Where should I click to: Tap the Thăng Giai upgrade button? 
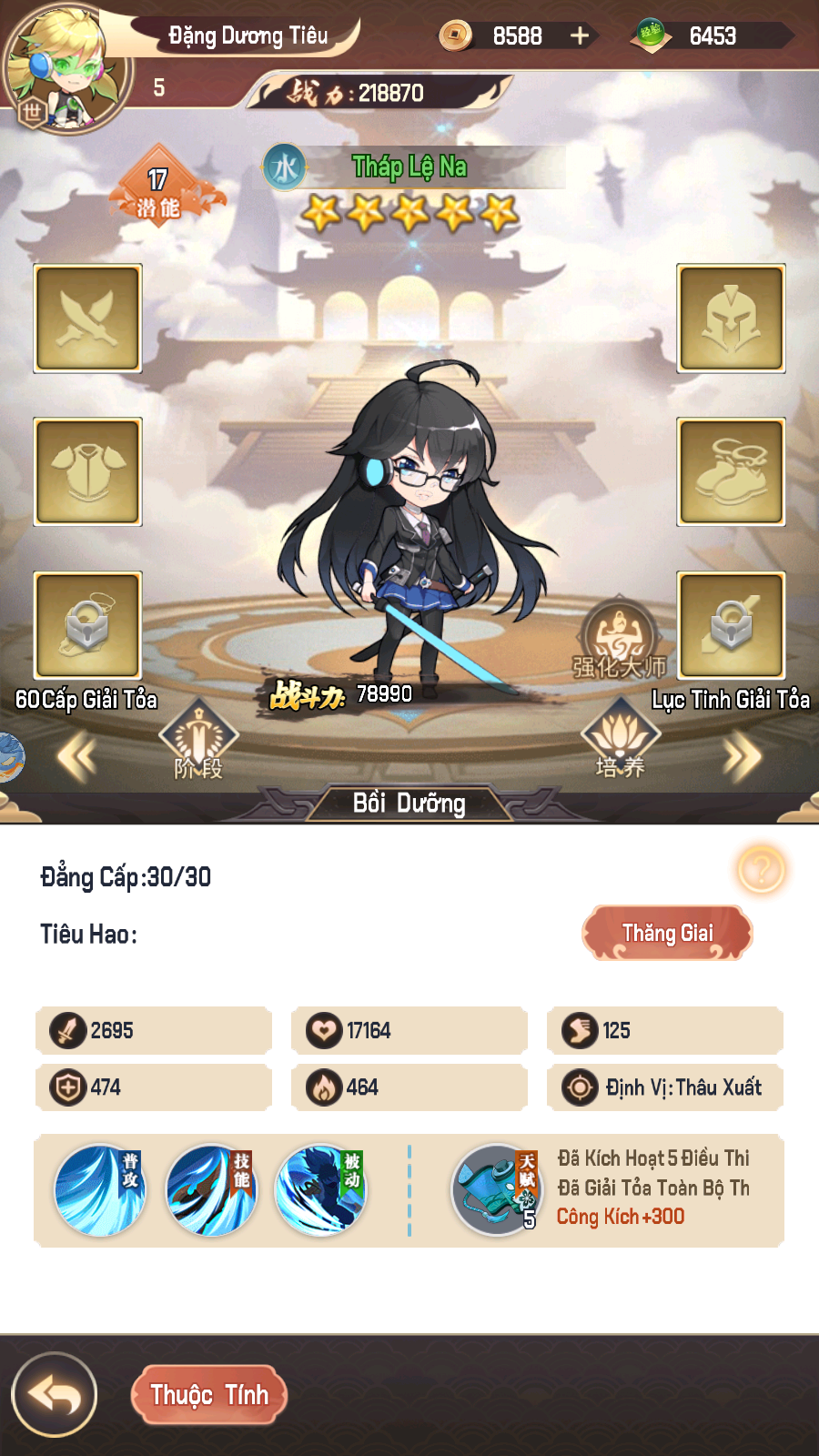tap(667, 933)
